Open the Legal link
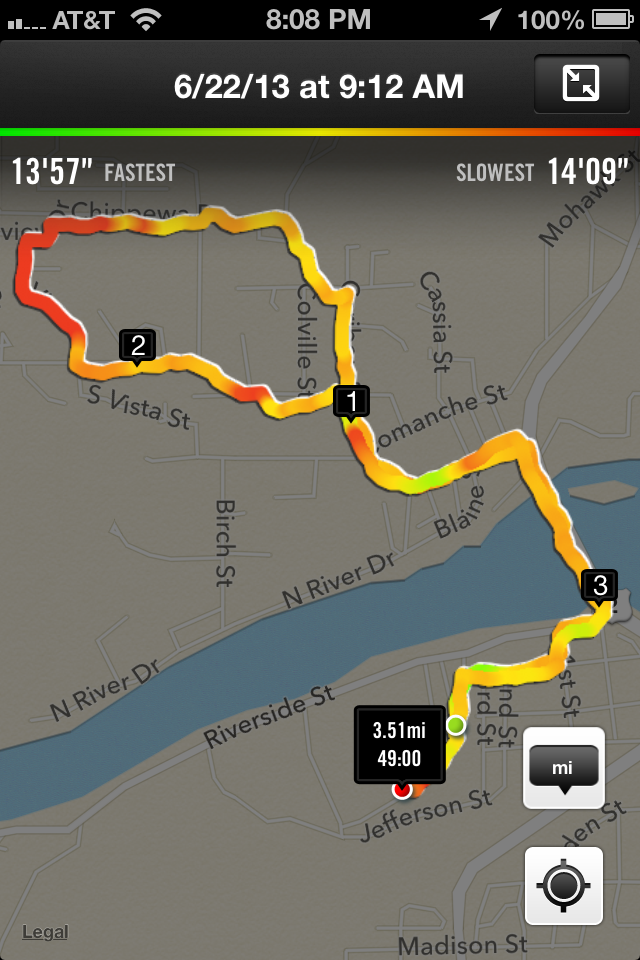Image resolution: width=640 pixels, height=960 pixels. coord(45,932)
